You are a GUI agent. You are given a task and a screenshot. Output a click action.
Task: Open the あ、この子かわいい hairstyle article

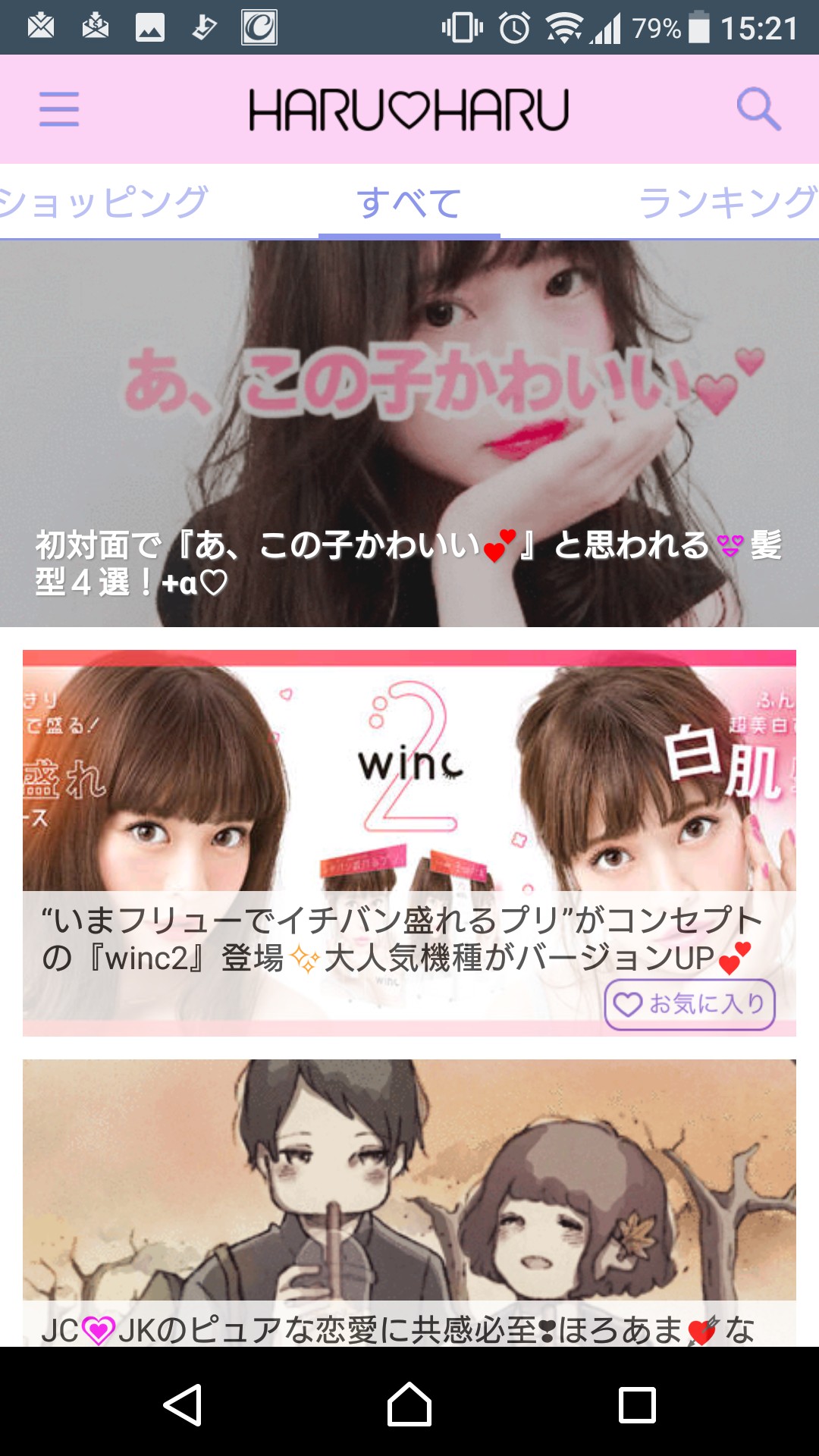click(x=409, y=434)
